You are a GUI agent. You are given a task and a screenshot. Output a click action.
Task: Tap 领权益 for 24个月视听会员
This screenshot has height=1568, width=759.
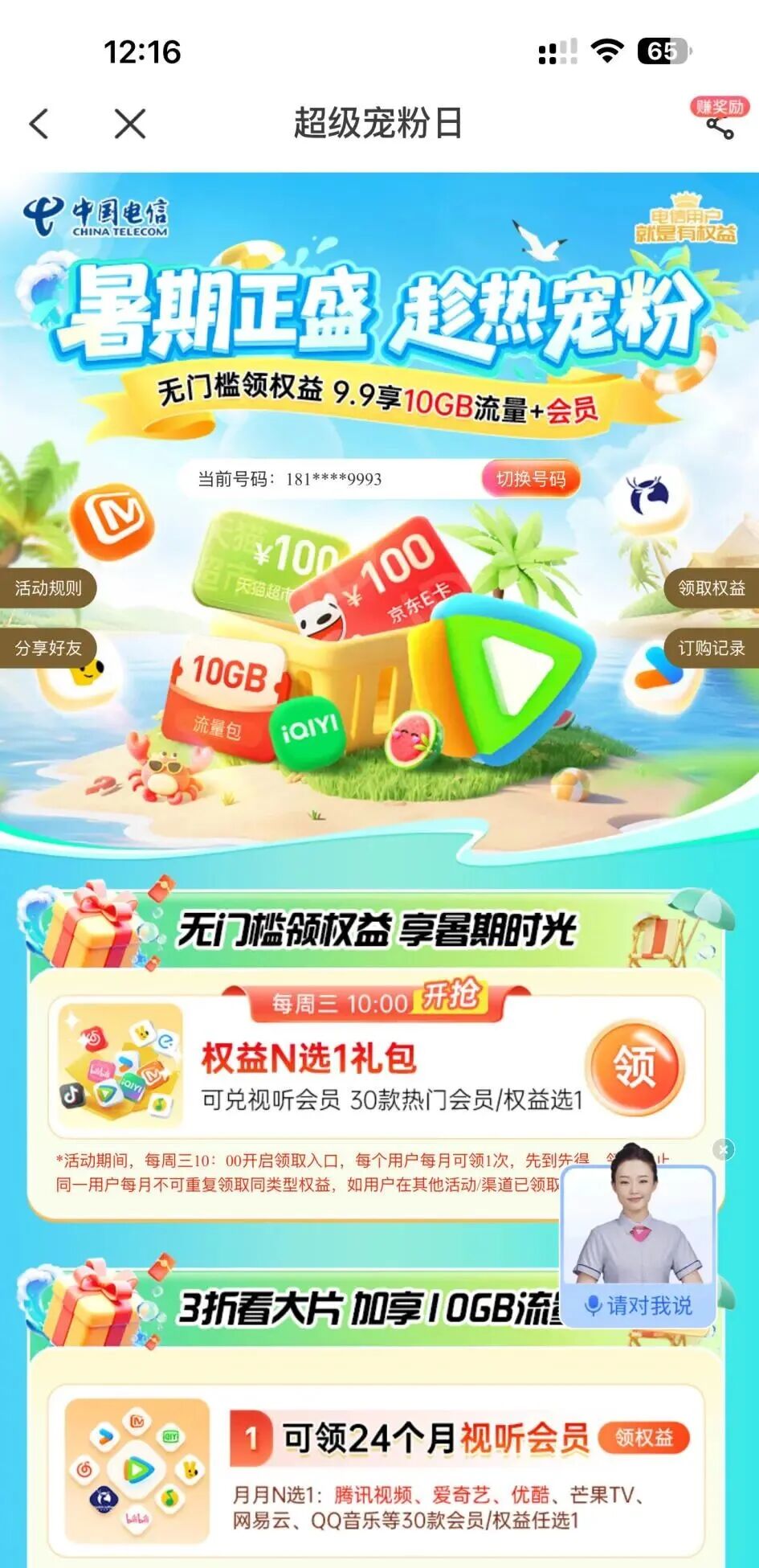coord(643,1438)
